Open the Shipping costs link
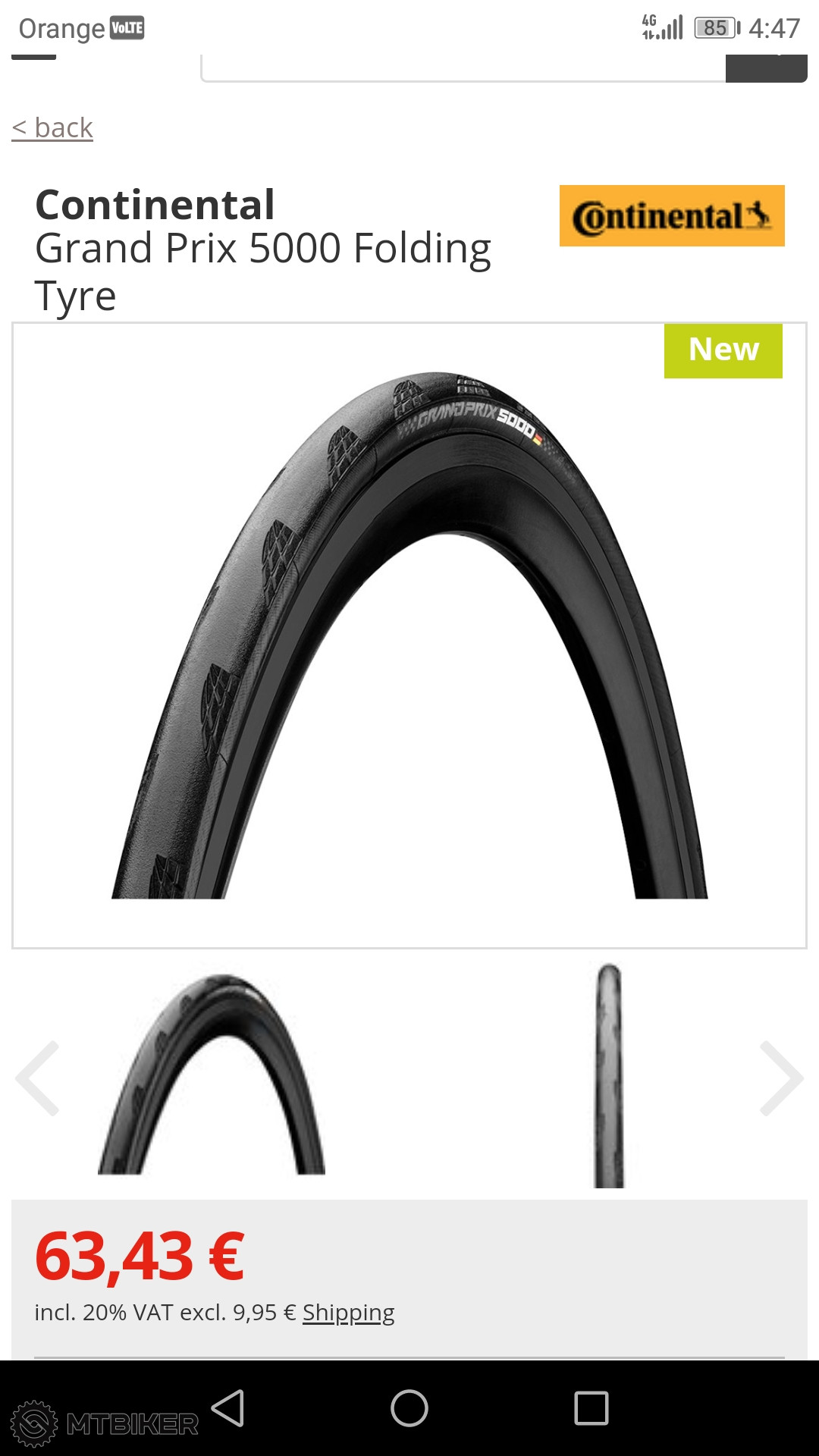Screen dimensions: 819x1456 (x=348, y=1312)
